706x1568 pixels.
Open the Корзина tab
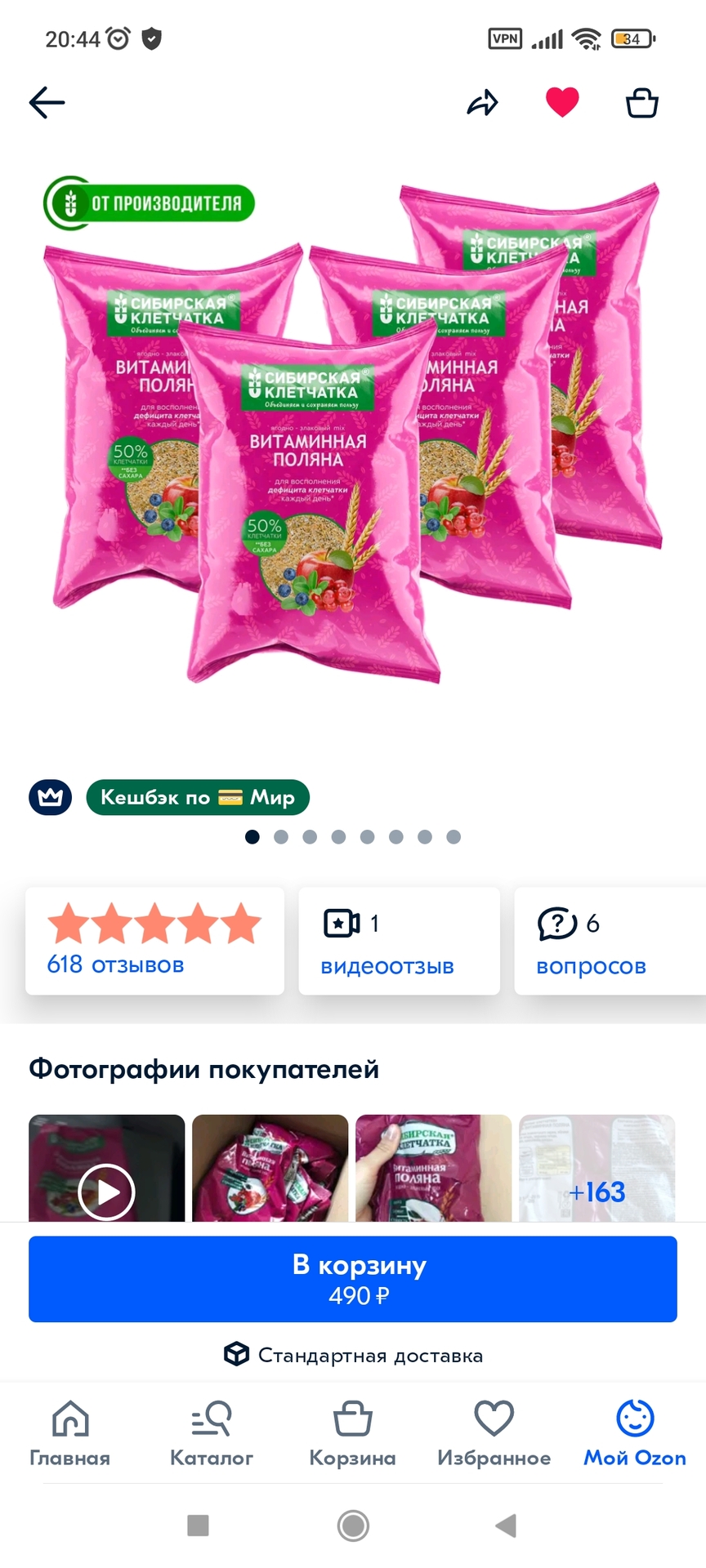352,1433
